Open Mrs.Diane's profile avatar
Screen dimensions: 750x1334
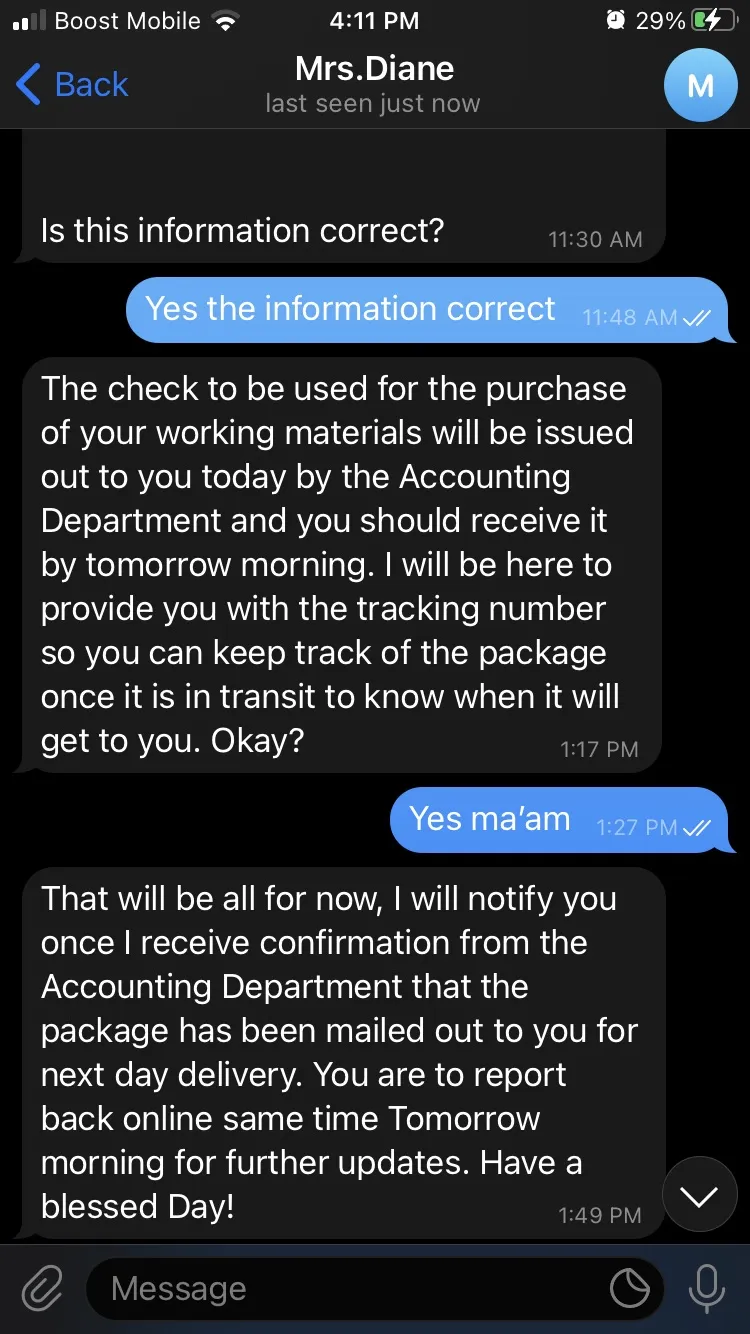coord(701,85)
